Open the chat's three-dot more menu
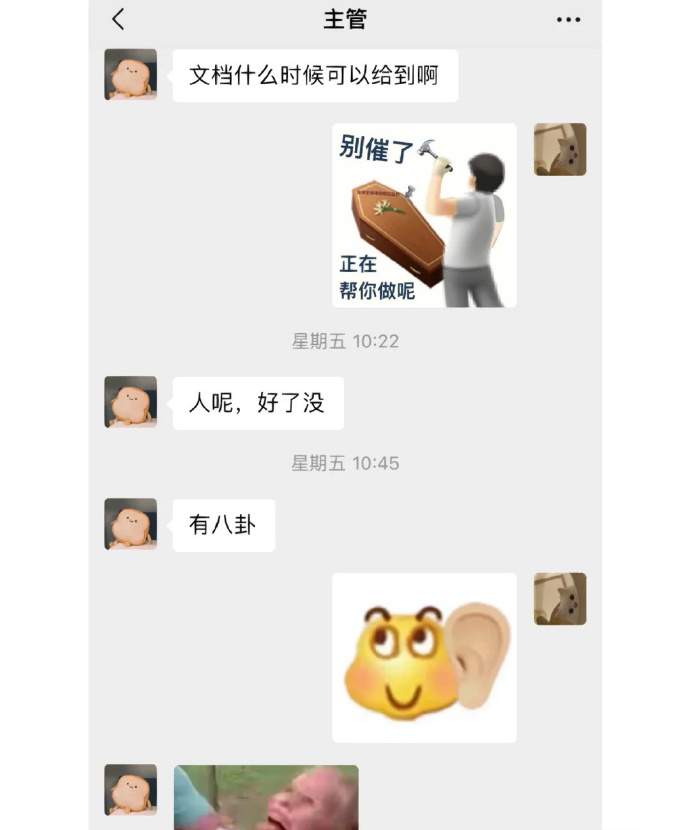This screenshot has width=690, height=830. (568, 20)
